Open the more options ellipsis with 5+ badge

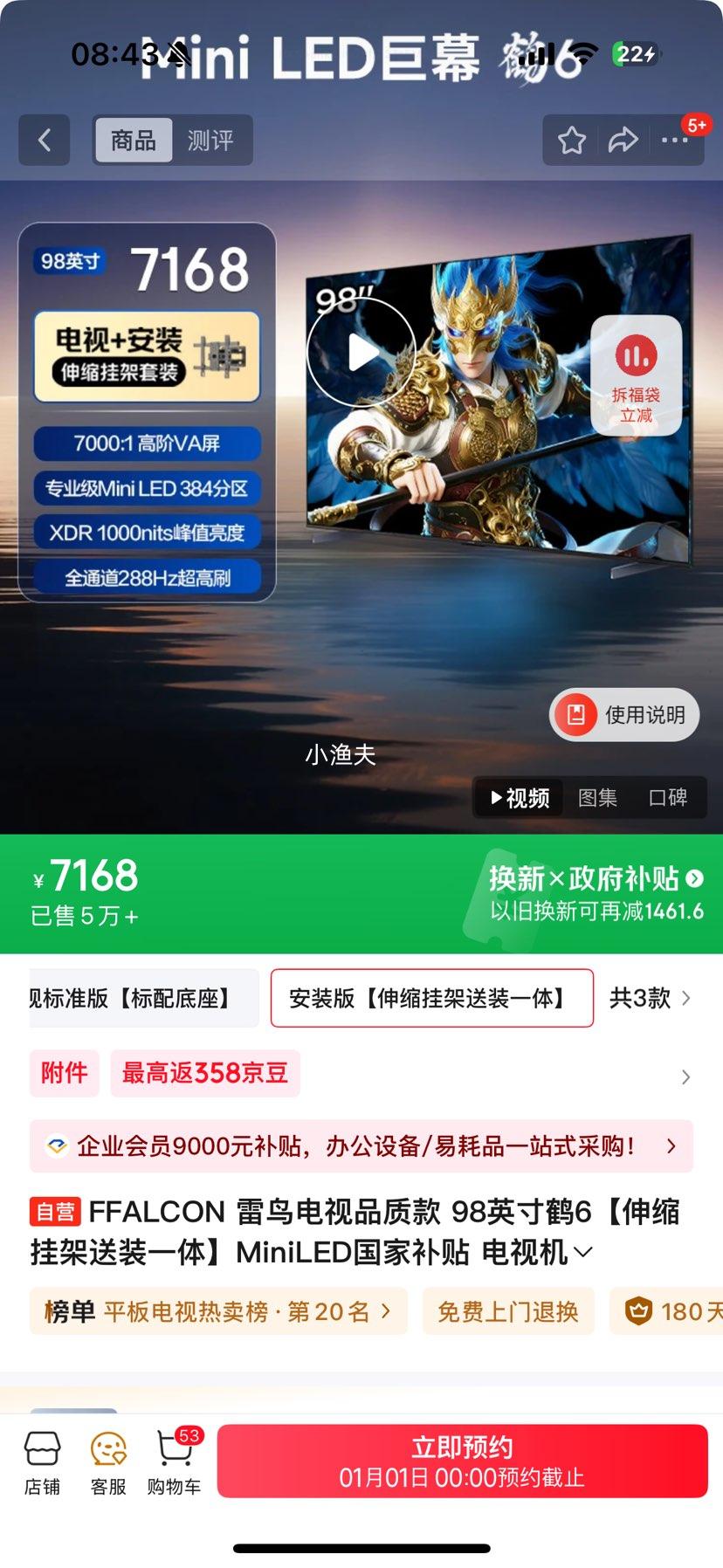click(x=675, y=140)
